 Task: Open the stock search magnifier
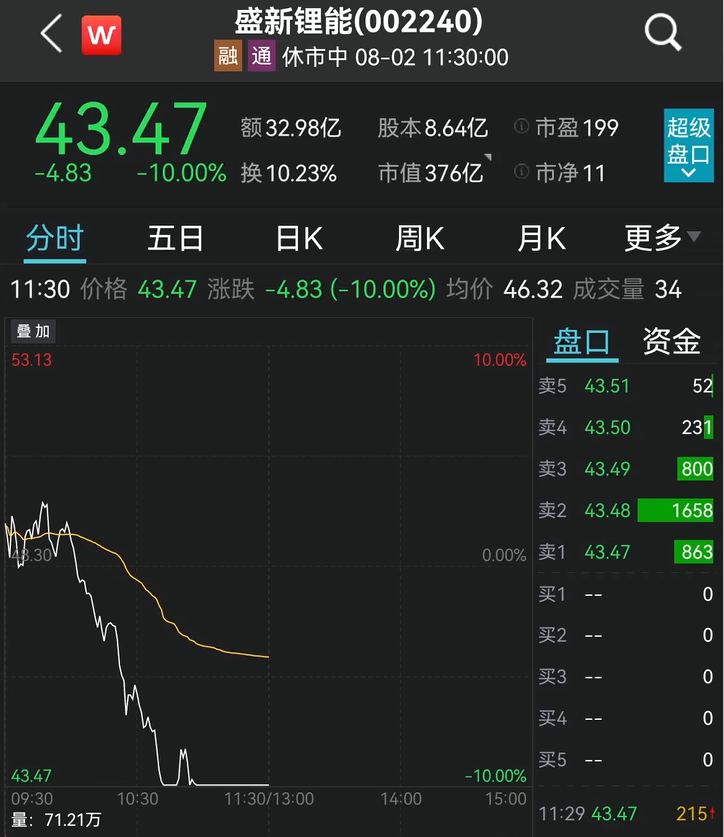662,32
